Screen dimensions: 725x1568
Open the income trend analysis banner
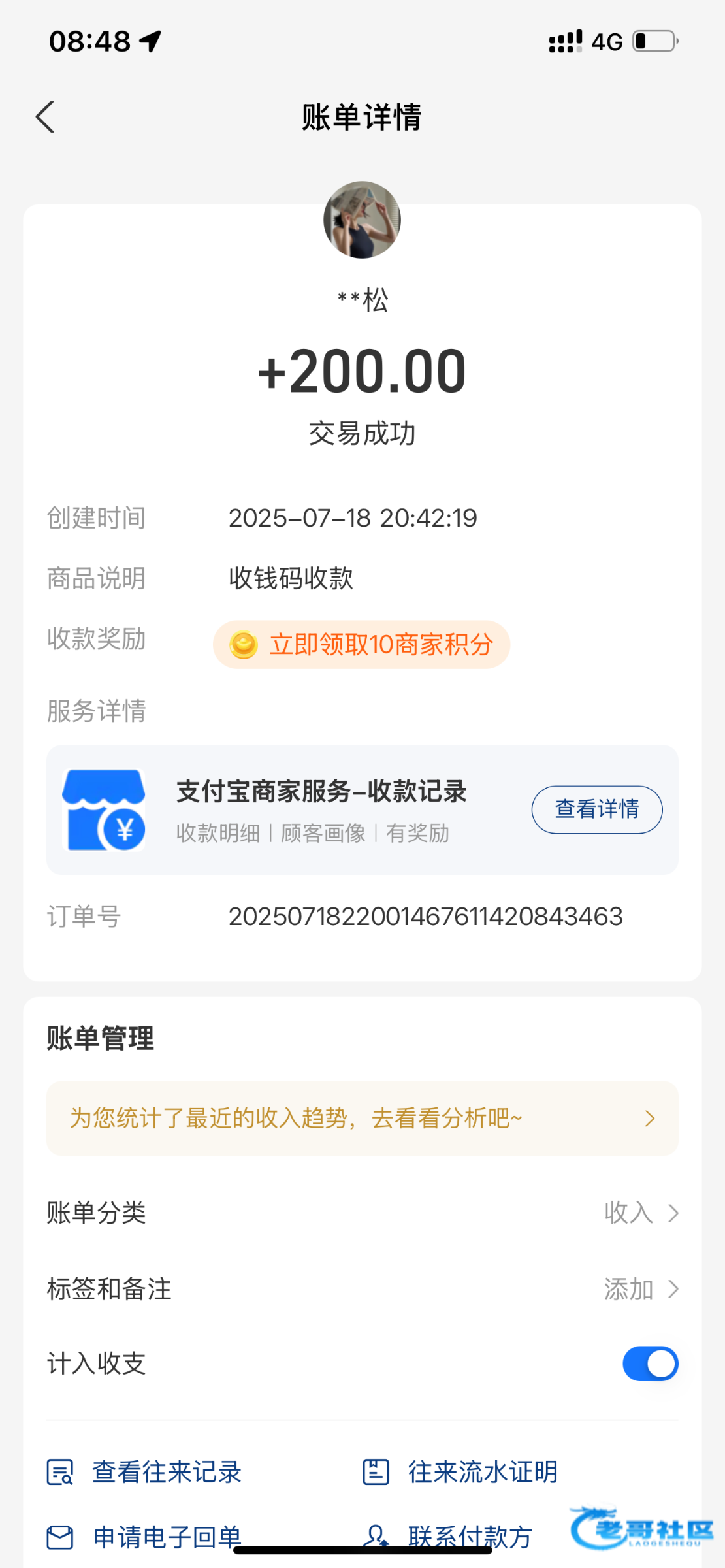[x=362, y=1118]
